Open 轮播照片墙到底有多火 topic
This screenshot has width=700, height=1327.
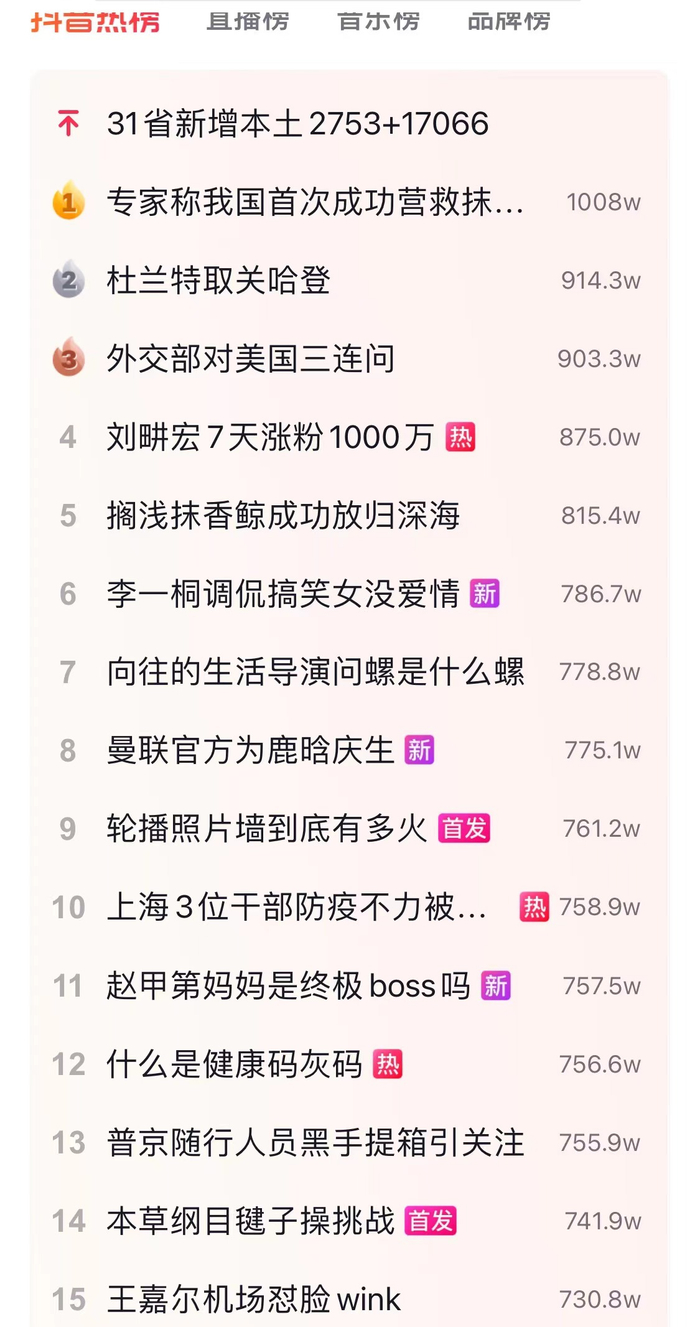point(267,829)
